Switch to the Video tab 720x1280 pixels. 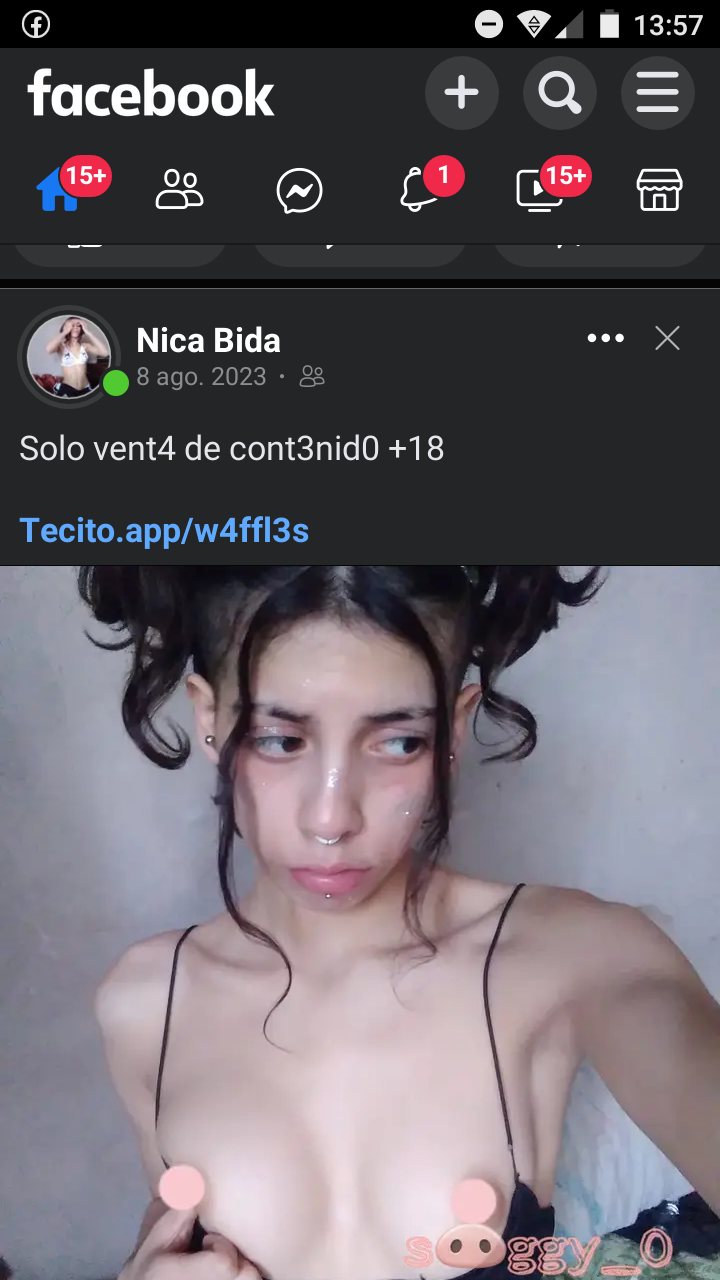tap(540, 189)
